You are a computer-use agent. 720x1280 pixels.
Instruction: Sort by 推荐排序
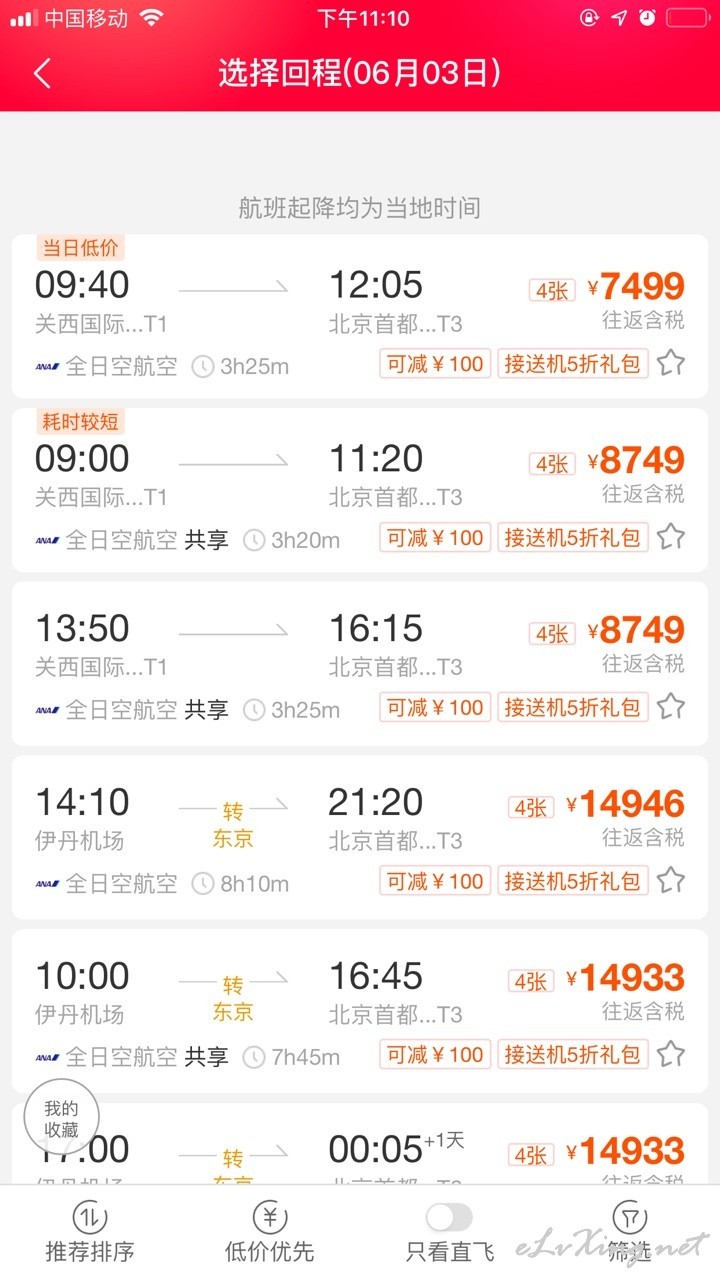pos(90,1231)
